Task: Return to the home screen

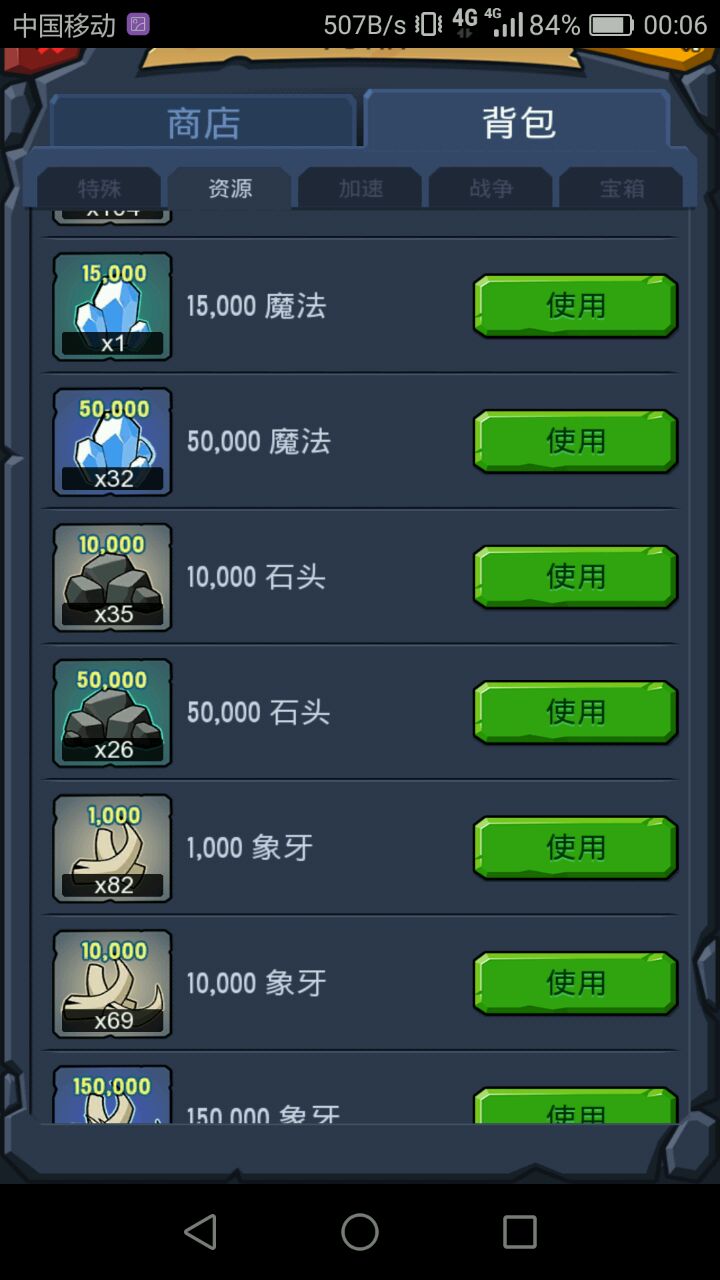Action: click(x=360, y=1232)
